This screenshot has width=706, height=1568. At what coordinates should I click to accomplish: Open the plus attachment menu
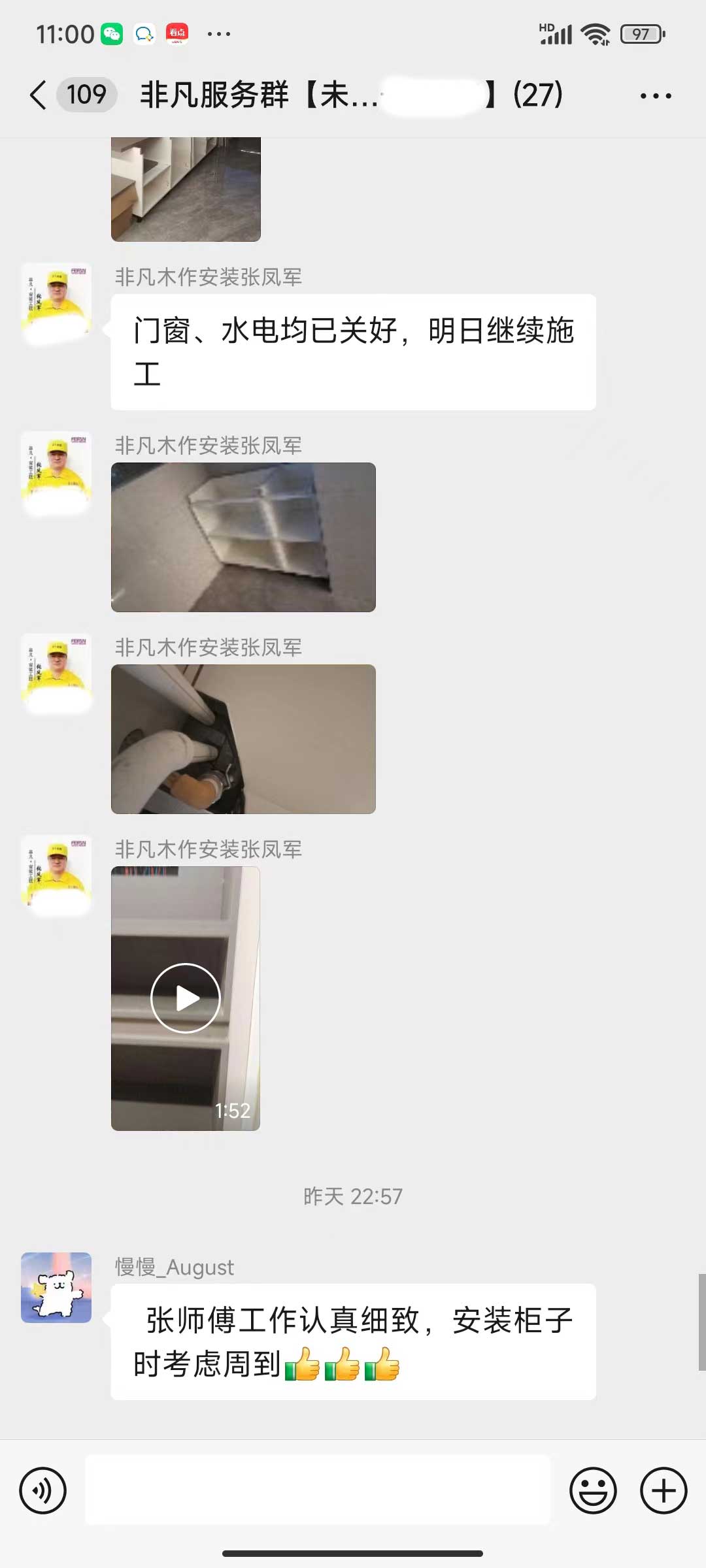(664, 1490)
